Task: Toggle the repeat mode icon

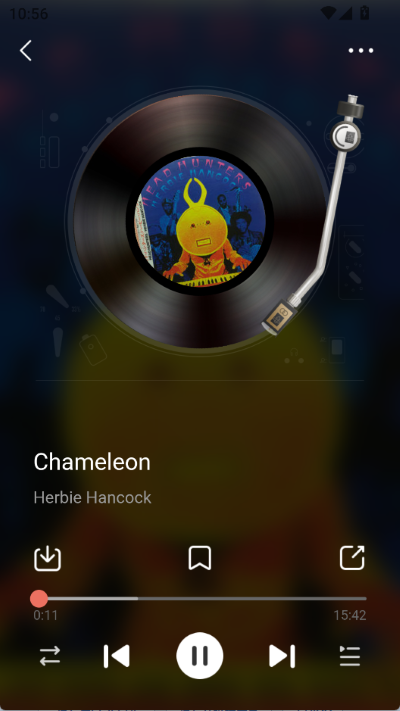Action: click(x=50, y=656)
